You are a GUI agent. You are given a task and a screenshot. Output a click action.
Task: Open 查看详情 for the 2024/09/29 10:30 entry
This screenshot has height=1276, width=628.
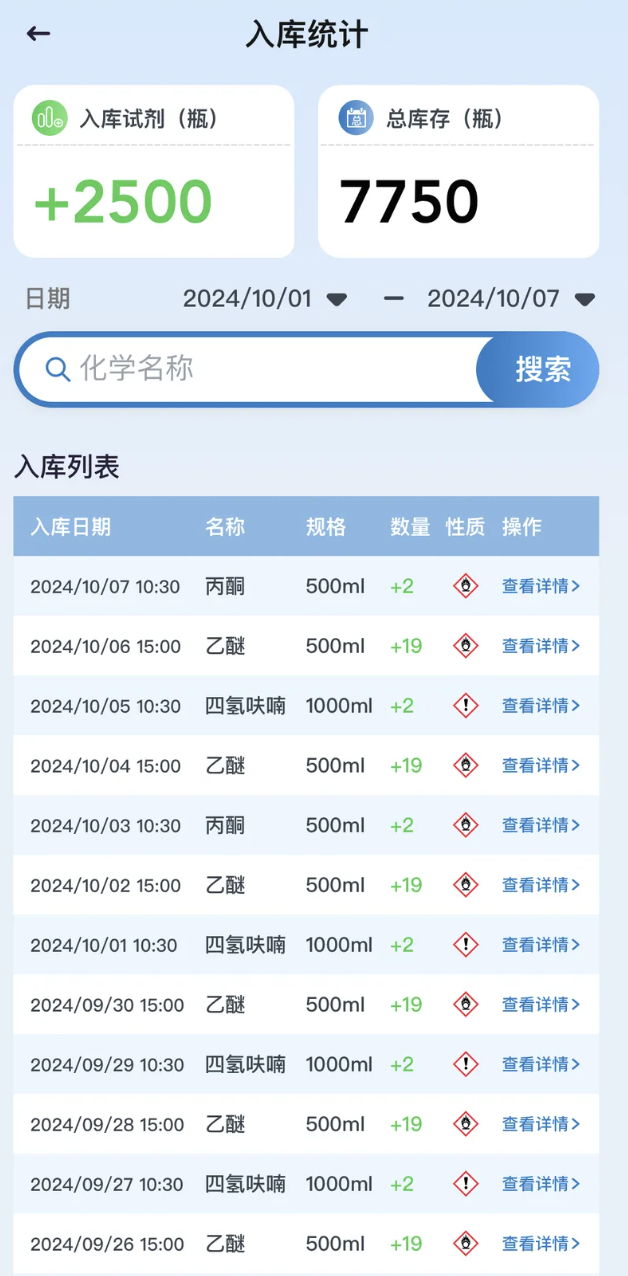click(540, 1064)
